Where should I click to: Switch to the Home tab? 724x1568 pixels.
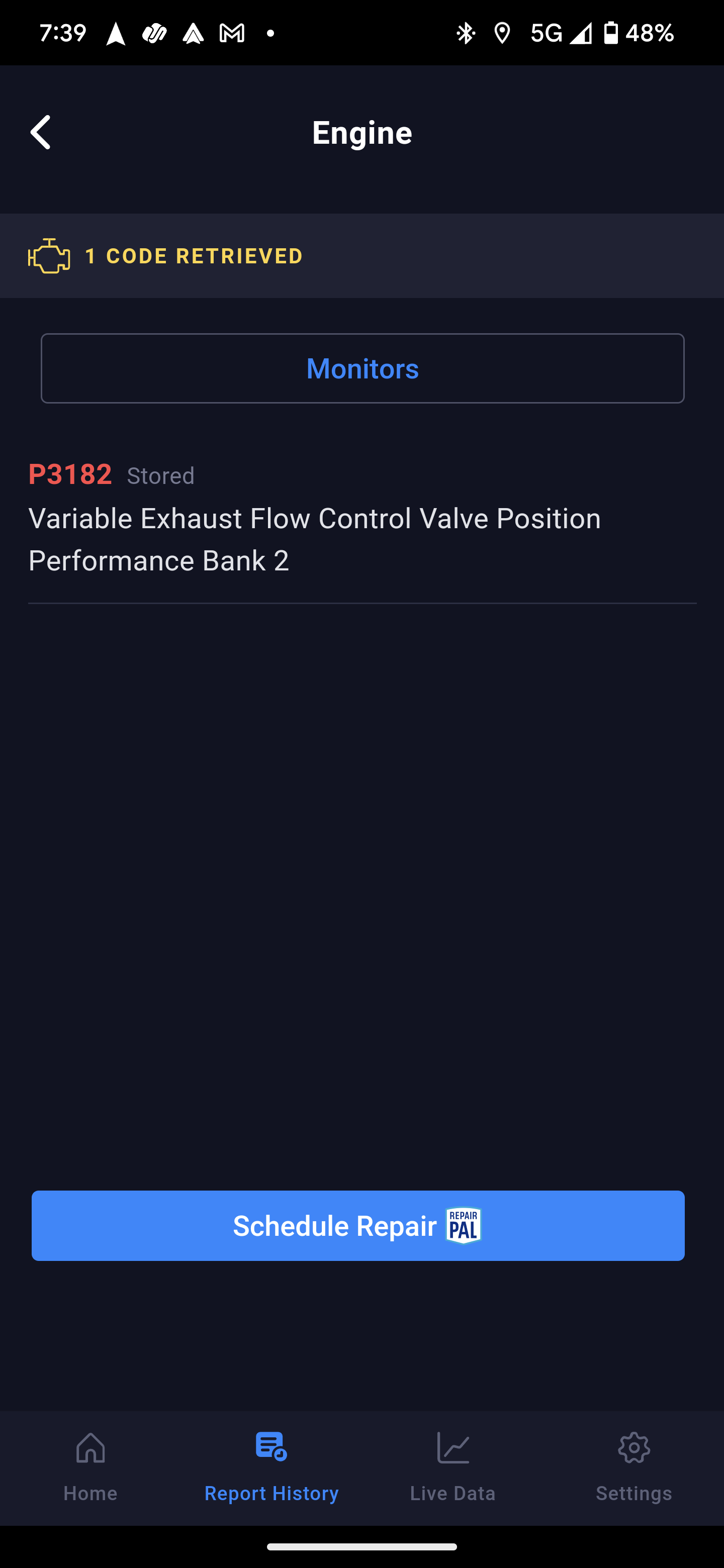[x=90, y=1467]
